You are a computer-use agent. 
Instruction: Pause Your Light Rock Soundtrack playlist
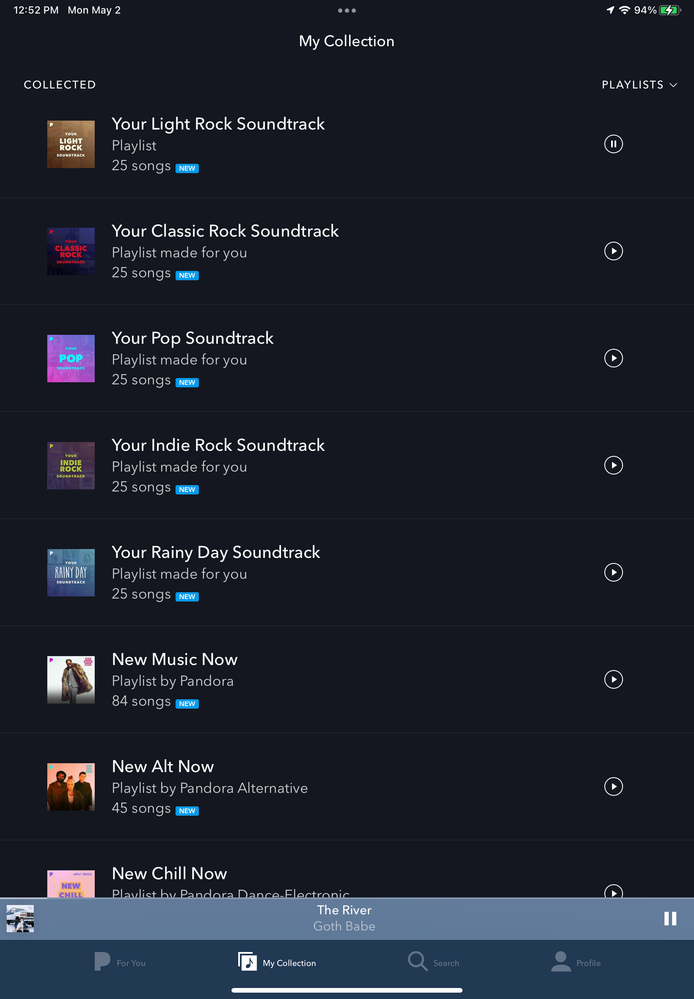point(614,144)
